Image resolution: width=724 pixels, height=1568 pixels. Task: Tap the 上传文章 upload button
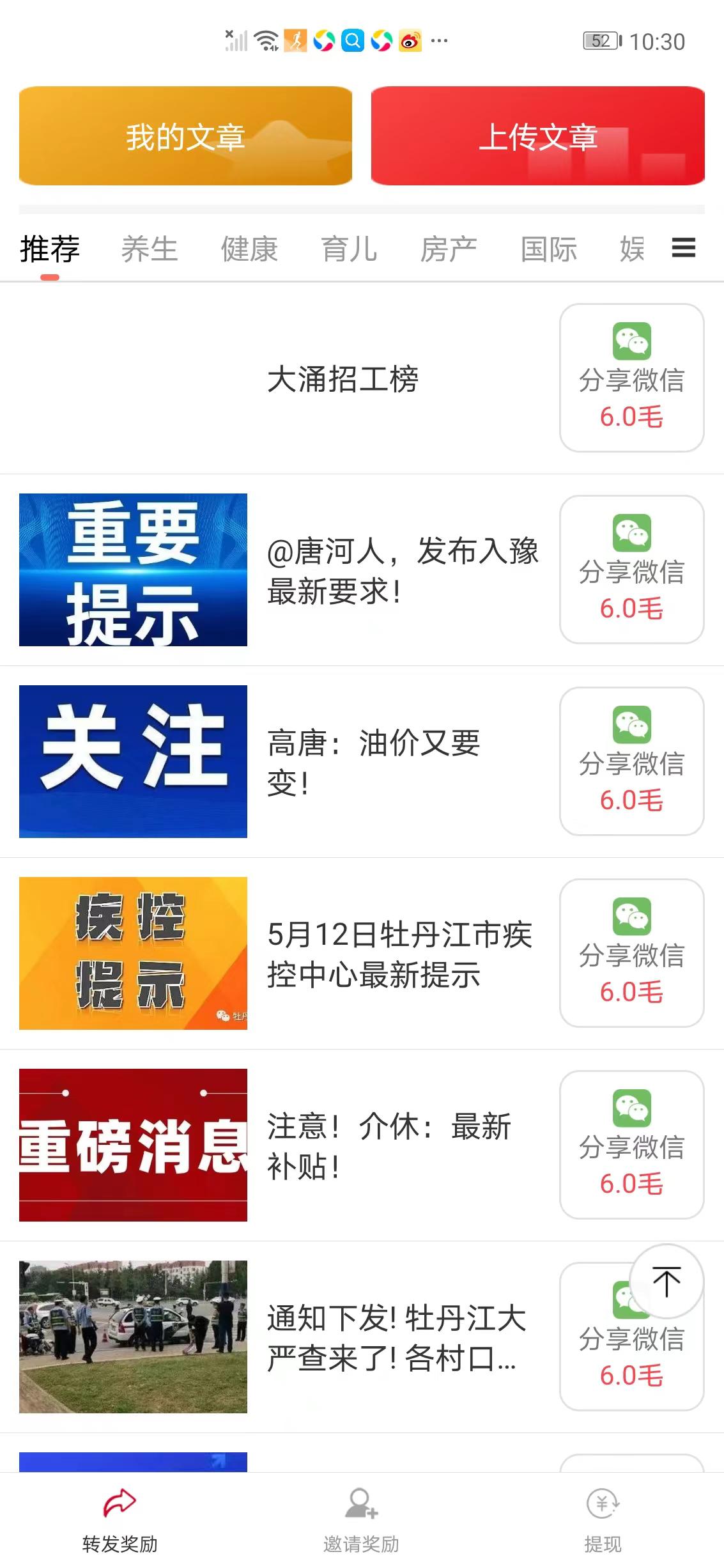click(539, 137)
